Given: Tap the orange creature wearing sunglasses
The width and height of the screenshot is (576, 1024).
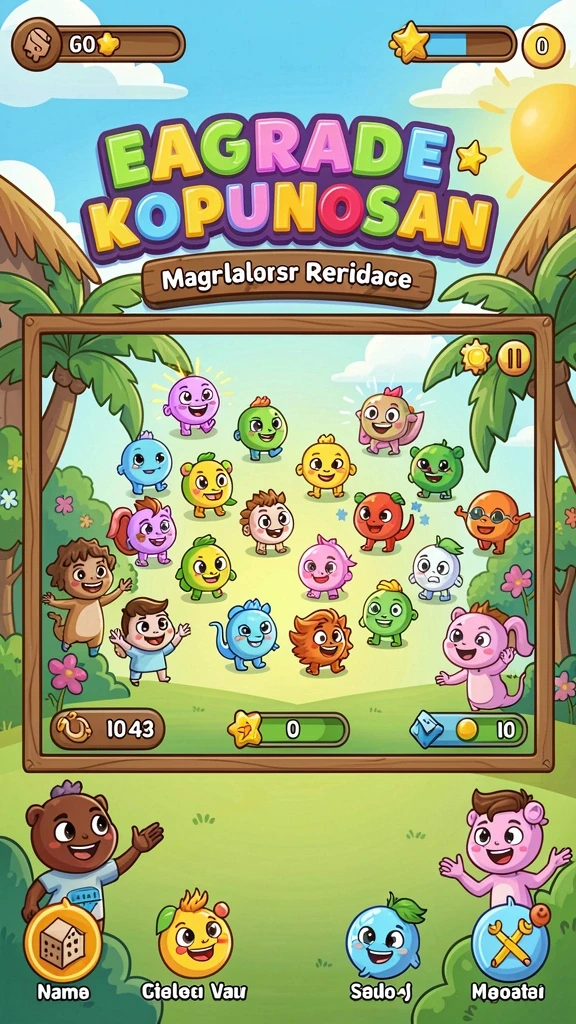Looking at the screenshot, I should 493,521.
